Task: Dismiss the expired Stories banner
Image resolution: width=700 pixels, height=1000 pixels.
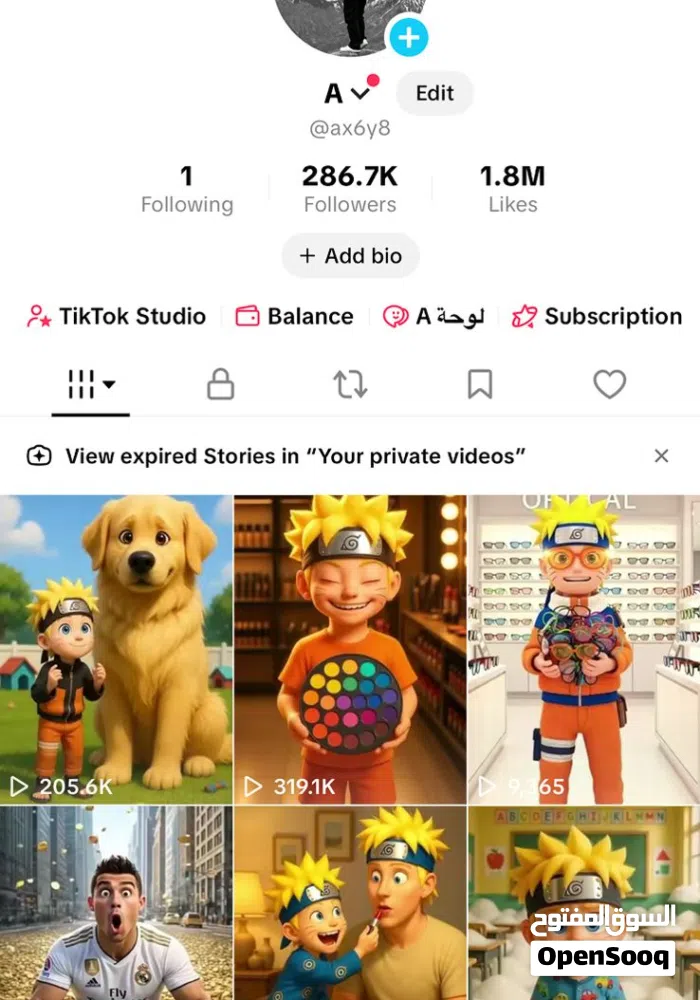Action: click(x=661, y=456)
